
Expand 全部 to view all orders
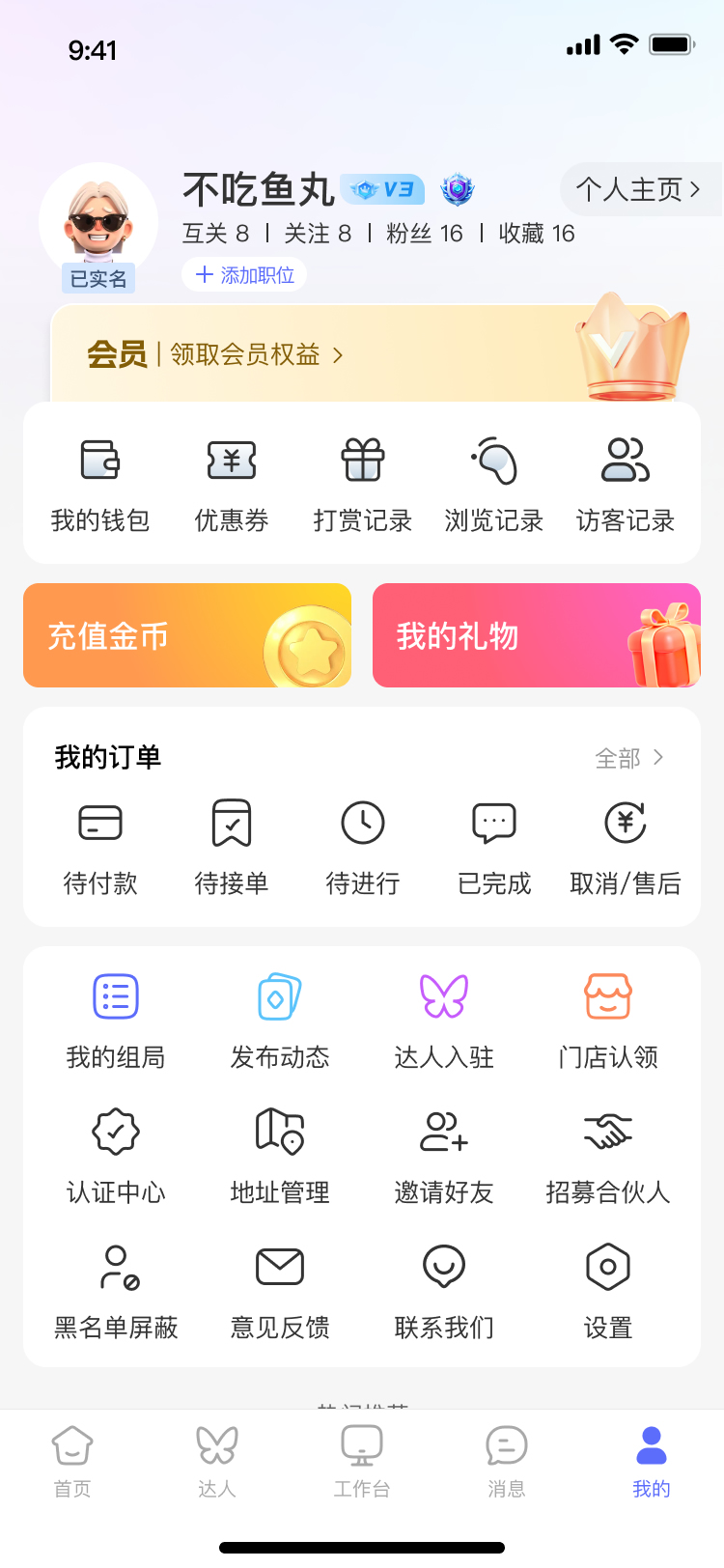pos(630,759)
